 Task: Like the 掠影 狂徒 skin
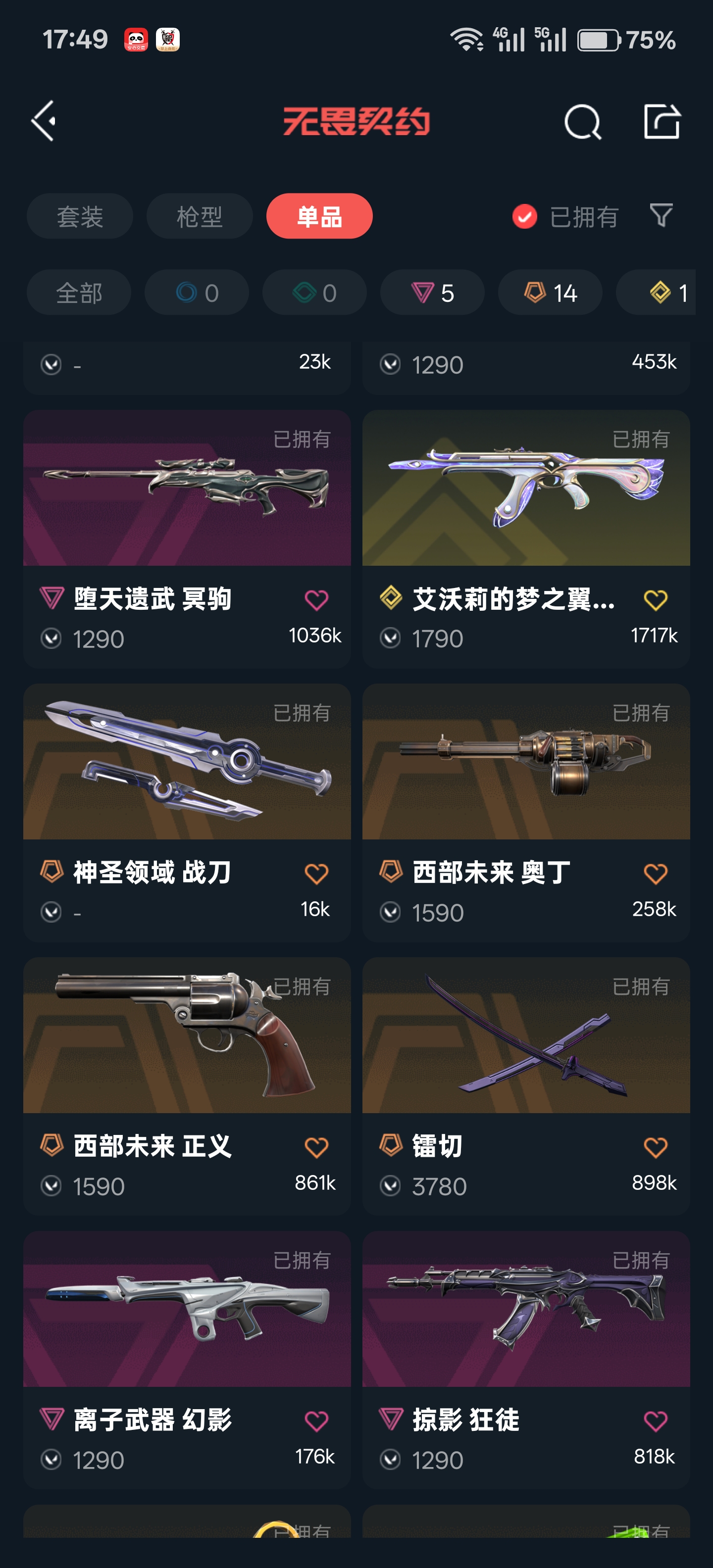tap(655, 1421)
